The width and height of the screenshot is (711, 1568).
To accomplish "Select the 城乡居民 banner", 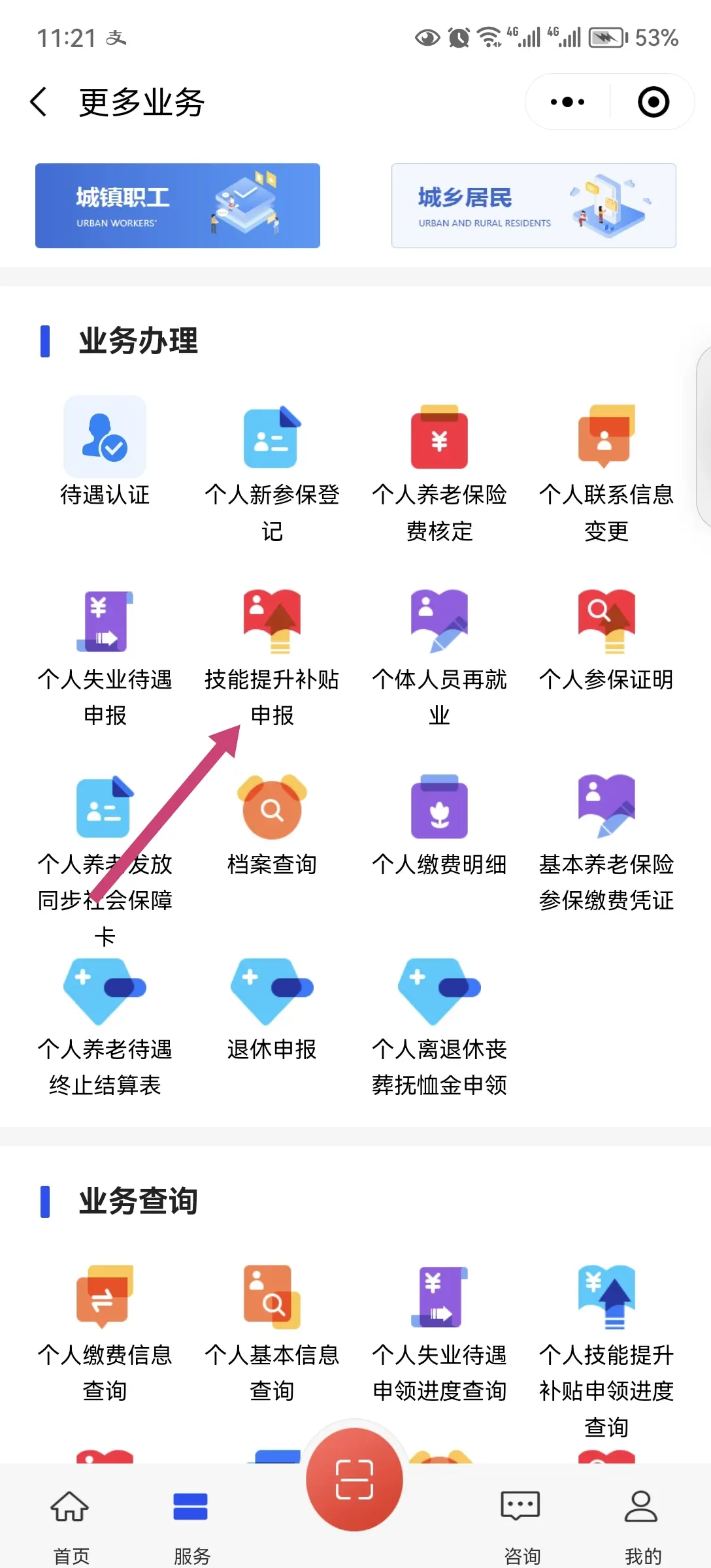I will click(x=533, y=206).
